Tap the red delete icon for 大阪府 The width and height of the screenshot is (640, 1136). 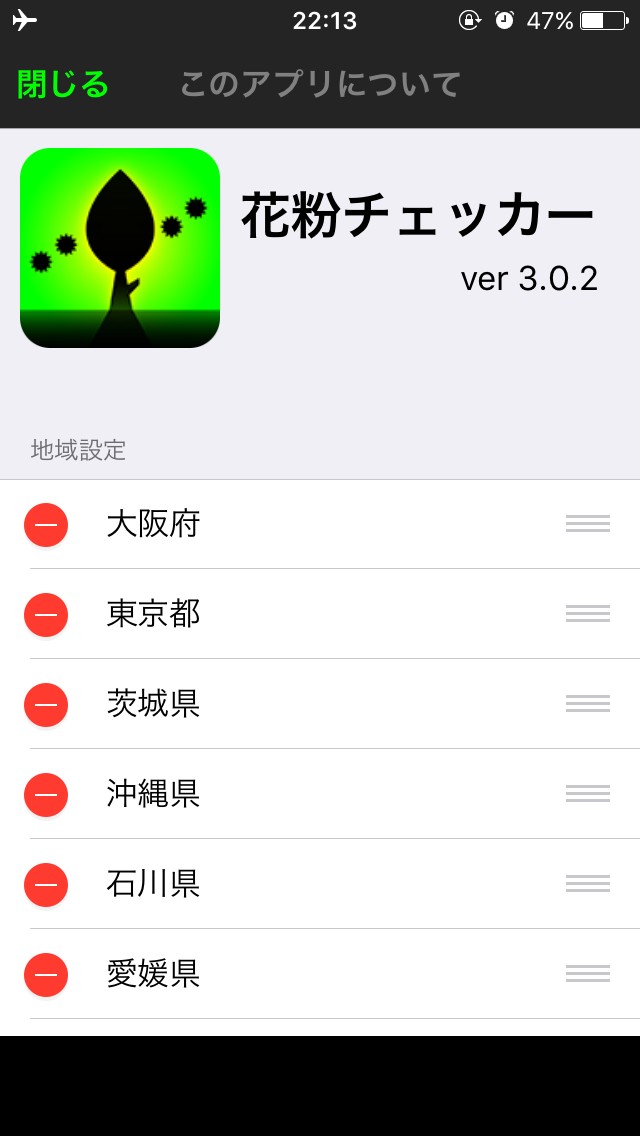click(46, 525)
